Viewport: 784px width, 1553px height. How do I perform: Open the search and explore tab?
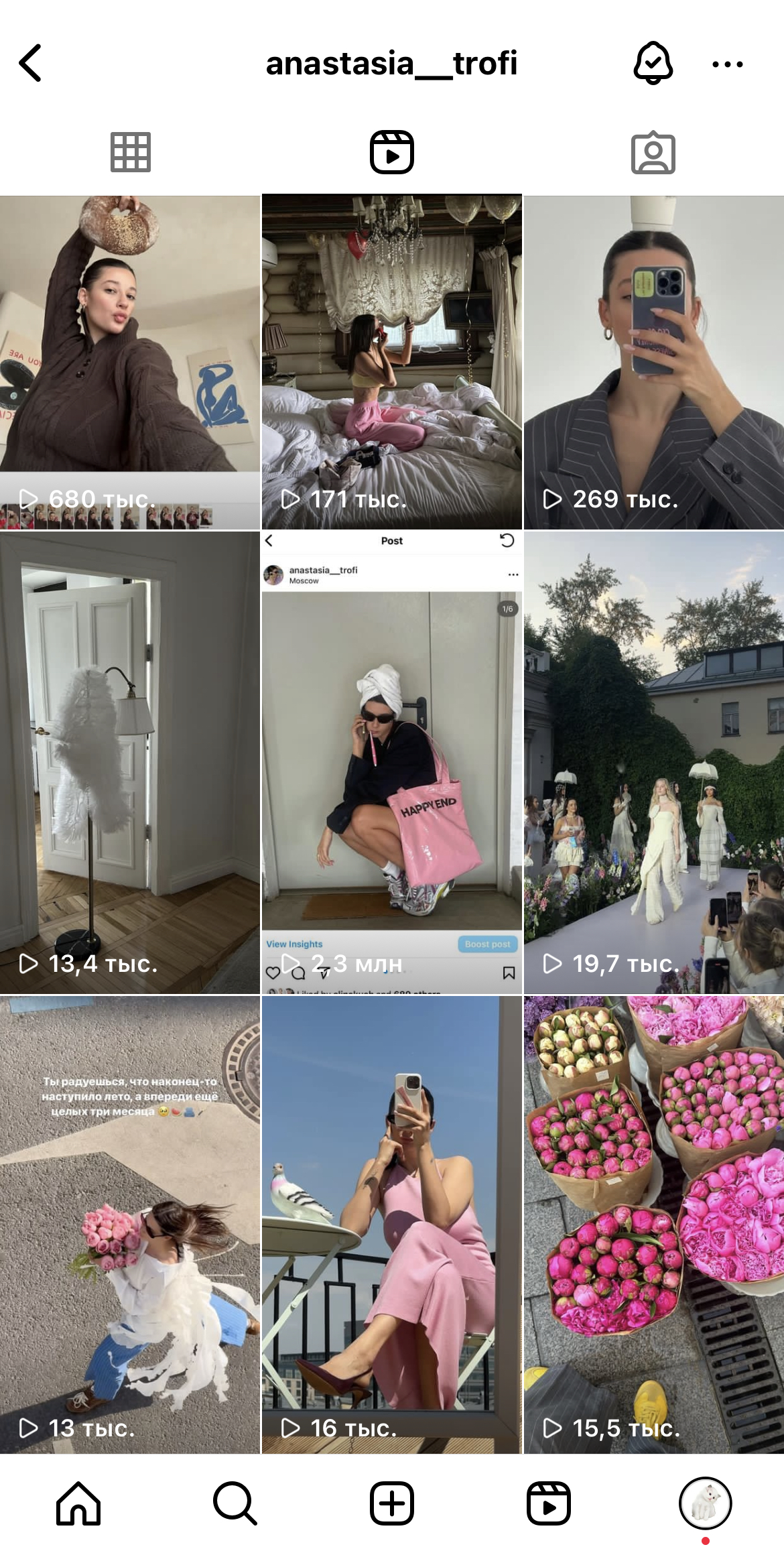coord(235,1503)
